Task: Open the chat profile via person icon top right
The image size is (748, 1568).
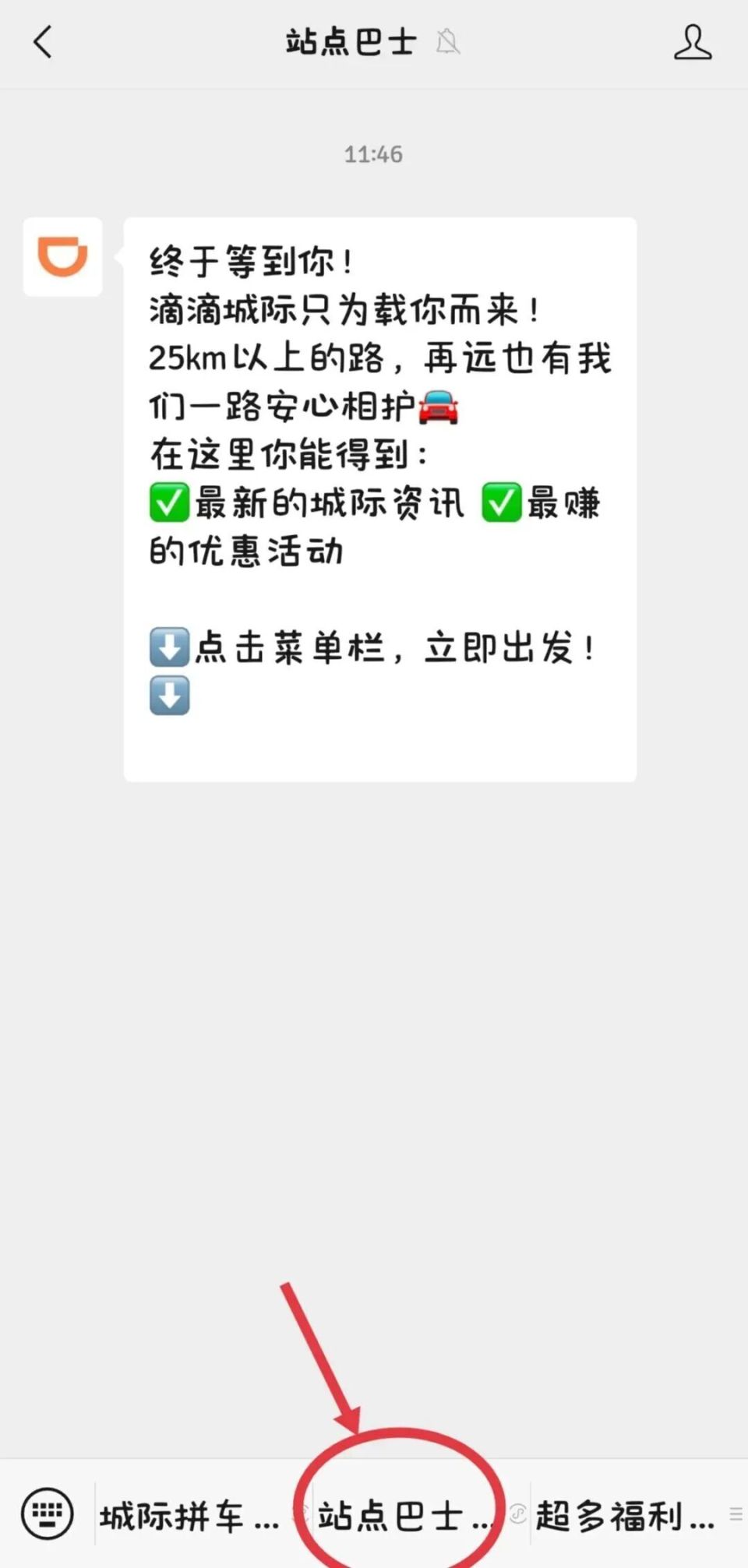Action: (693, 43)
